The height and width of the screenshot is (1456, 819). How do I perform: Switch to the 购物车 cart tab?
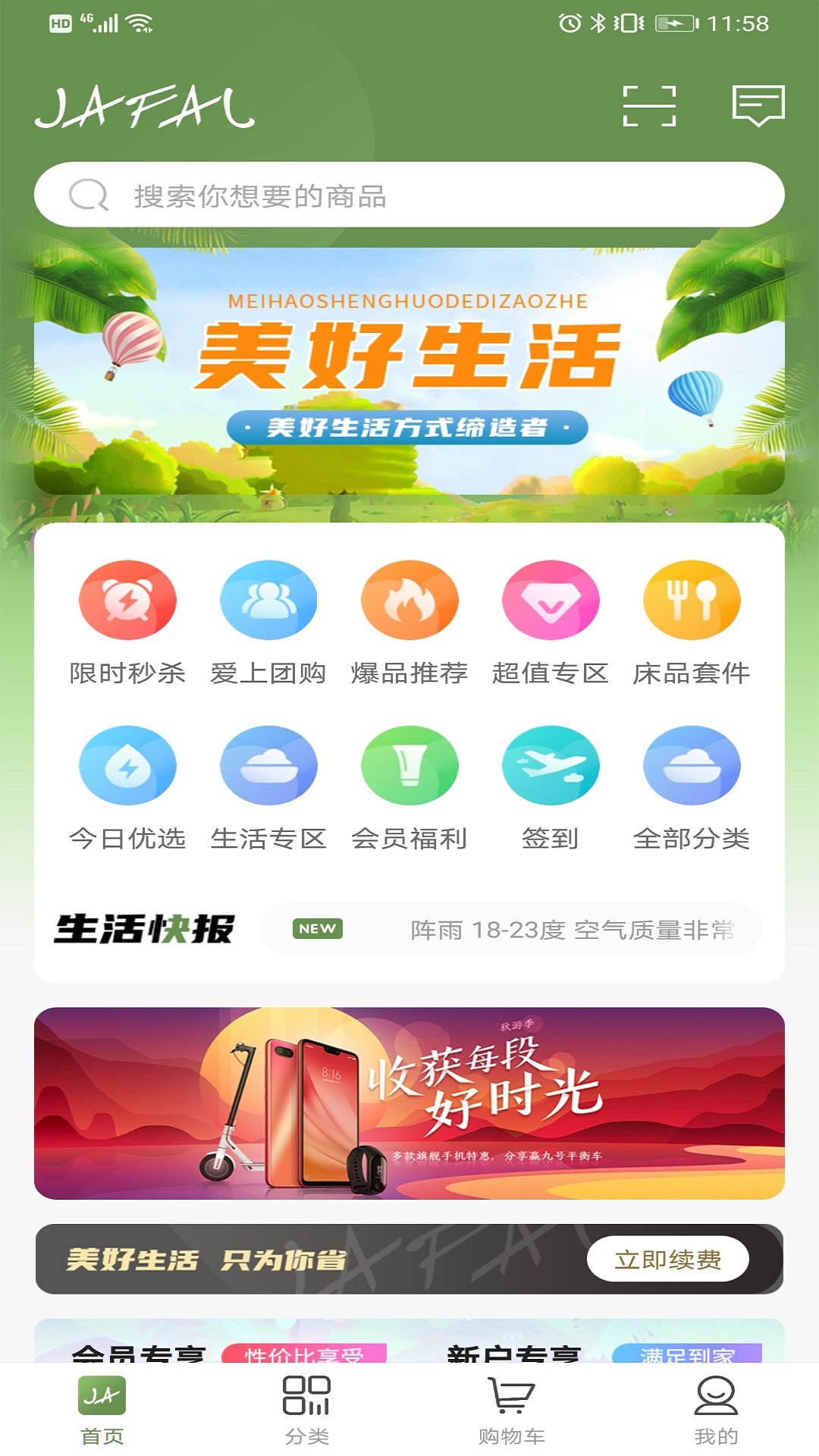(x=511, y=1409)
